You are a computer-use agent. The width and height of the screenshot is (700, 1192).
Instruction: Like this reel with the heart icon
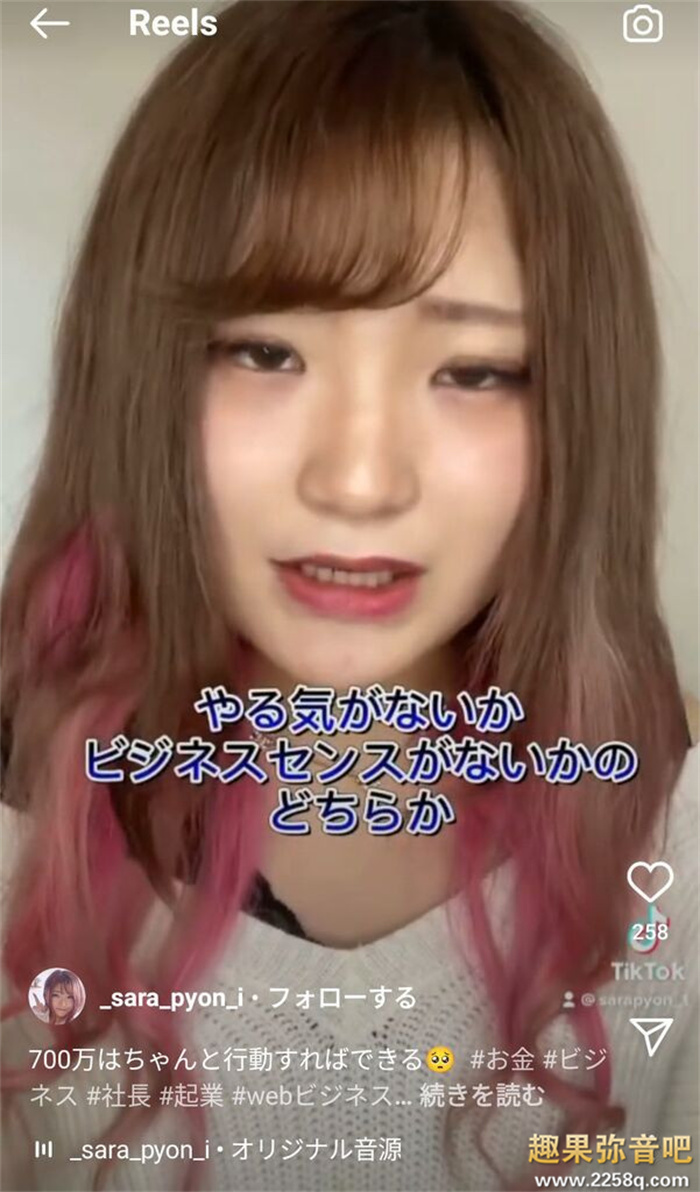(650, 881)
